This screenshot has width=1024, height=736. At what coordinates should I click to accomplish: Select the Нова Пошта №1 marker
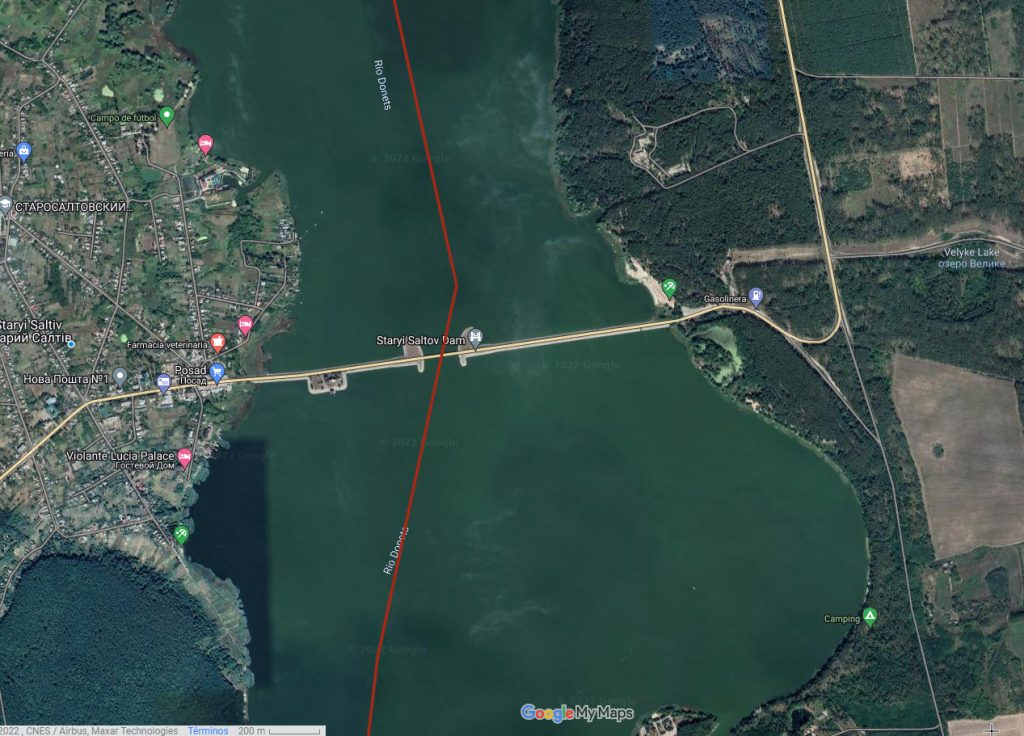pyautogui.click(x=120, y=377)
